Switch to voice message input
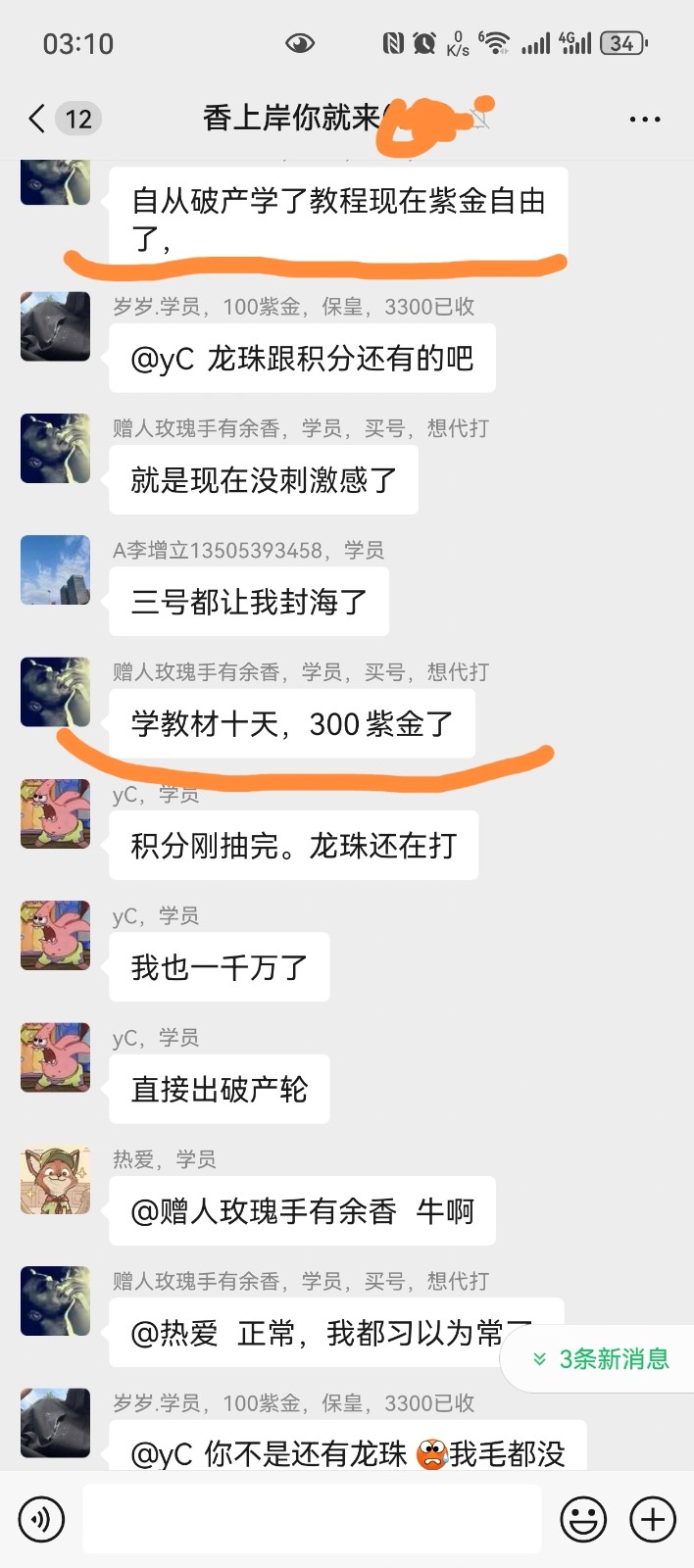Image resolution: width=694 pixels, height=1568 pixels. 41,1520
